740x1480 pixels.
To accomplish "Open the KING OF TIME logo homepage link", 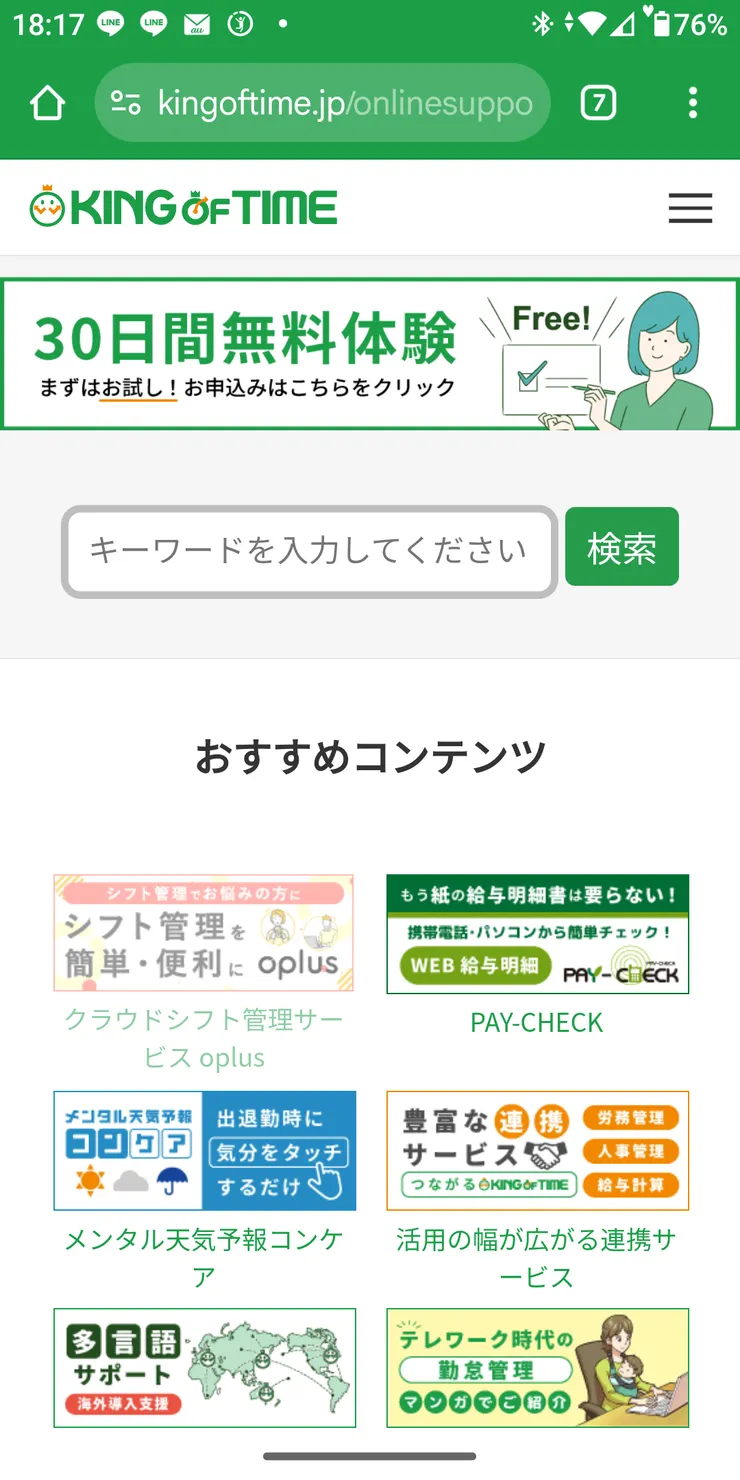I will 182,206.
